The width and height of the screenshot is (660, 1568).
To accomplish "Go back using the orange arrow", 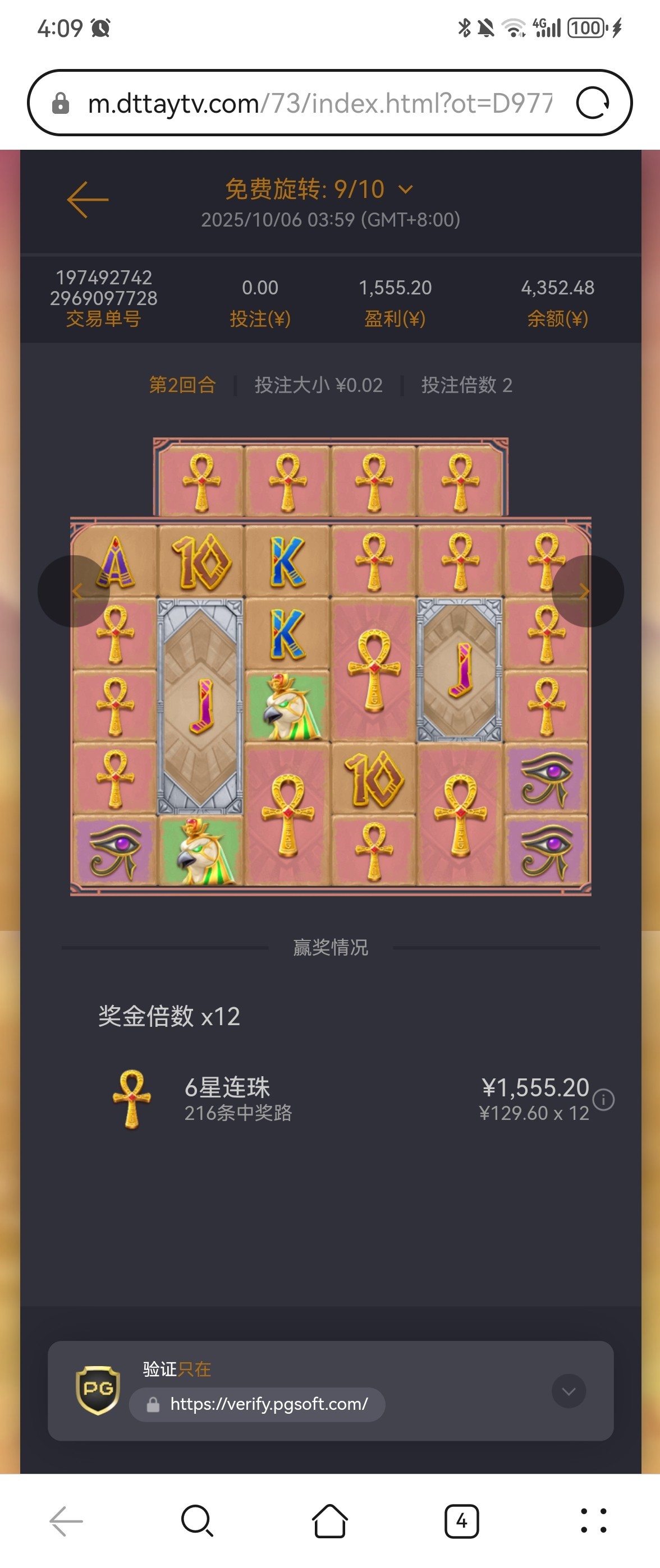I will [88, 200].
